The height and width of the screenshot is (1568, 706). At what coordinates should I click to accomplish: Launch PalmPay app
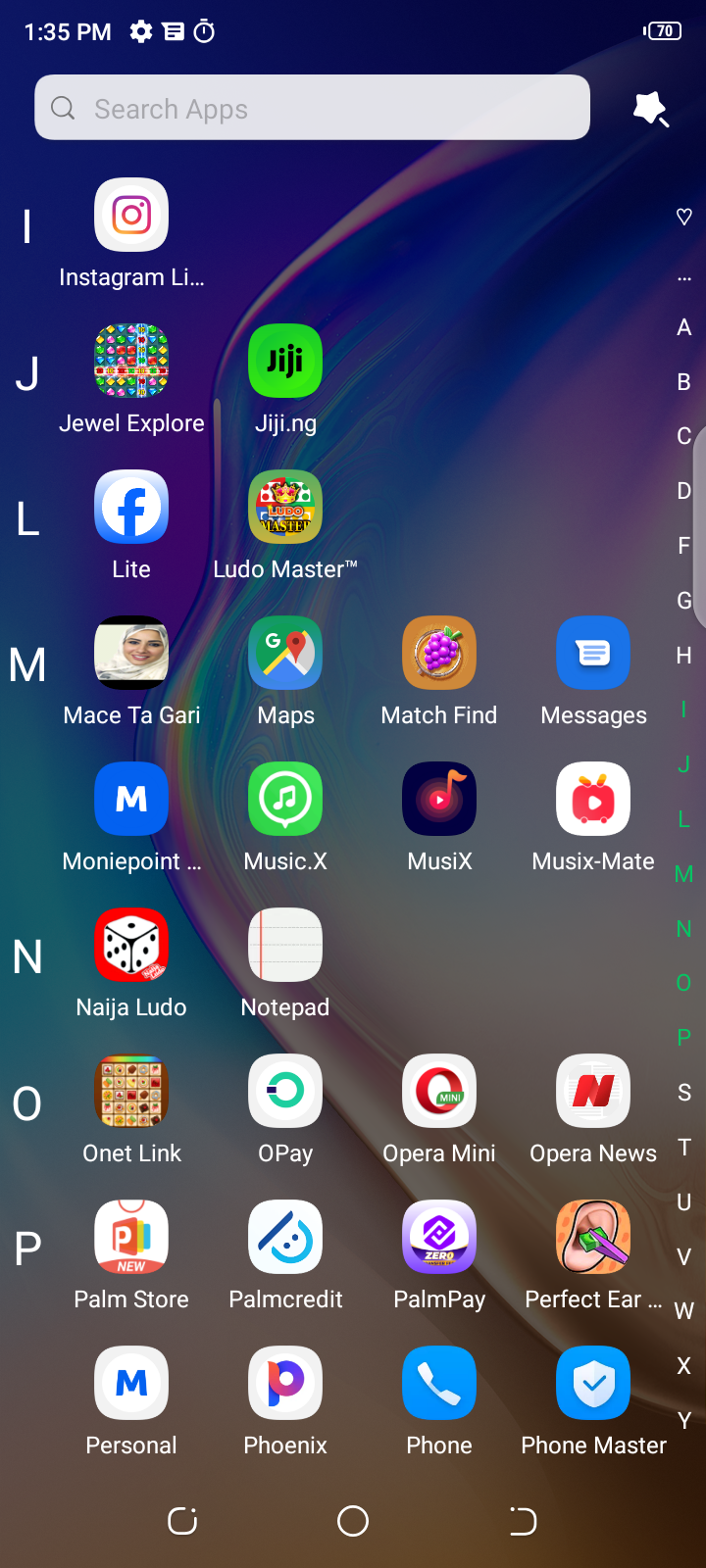click(439, 1238)
